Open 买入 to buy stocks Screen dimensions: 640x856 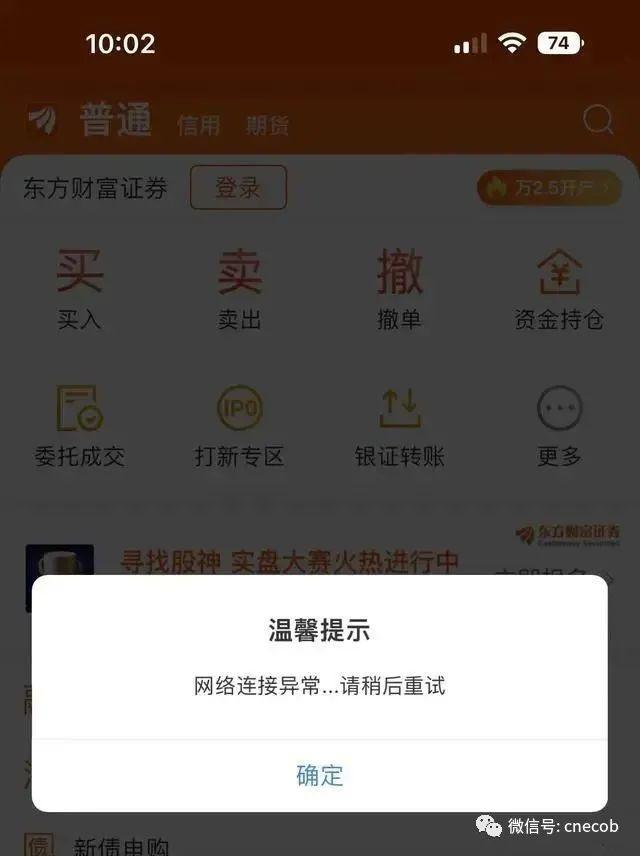coord(79,288)
